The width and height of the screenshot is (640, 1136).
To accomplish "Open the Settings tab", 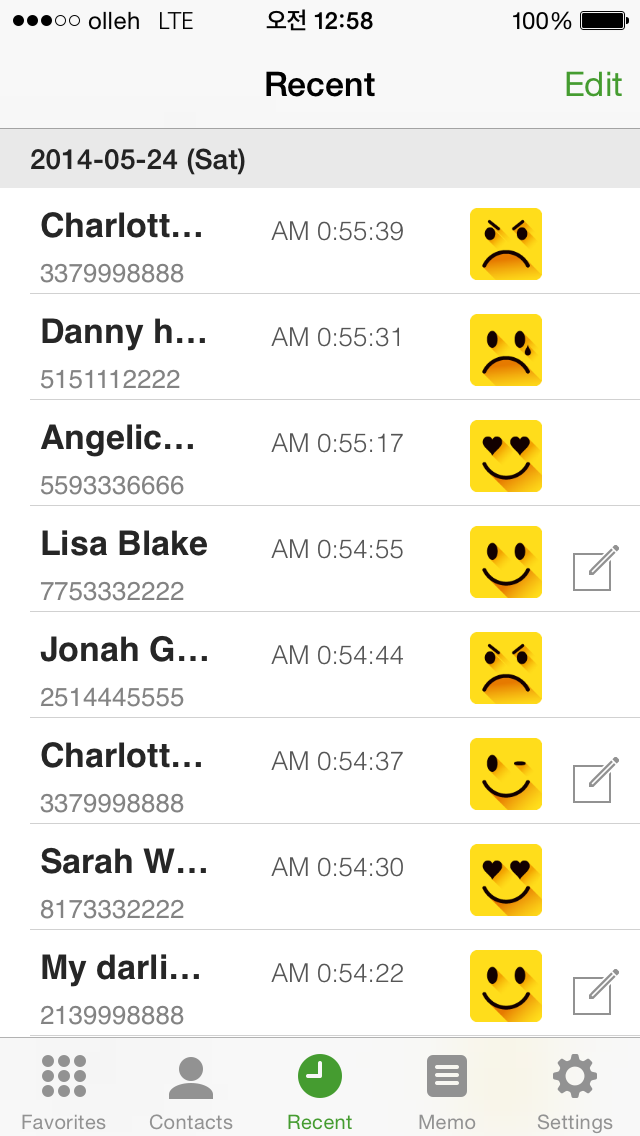I will click(575, 1091).
